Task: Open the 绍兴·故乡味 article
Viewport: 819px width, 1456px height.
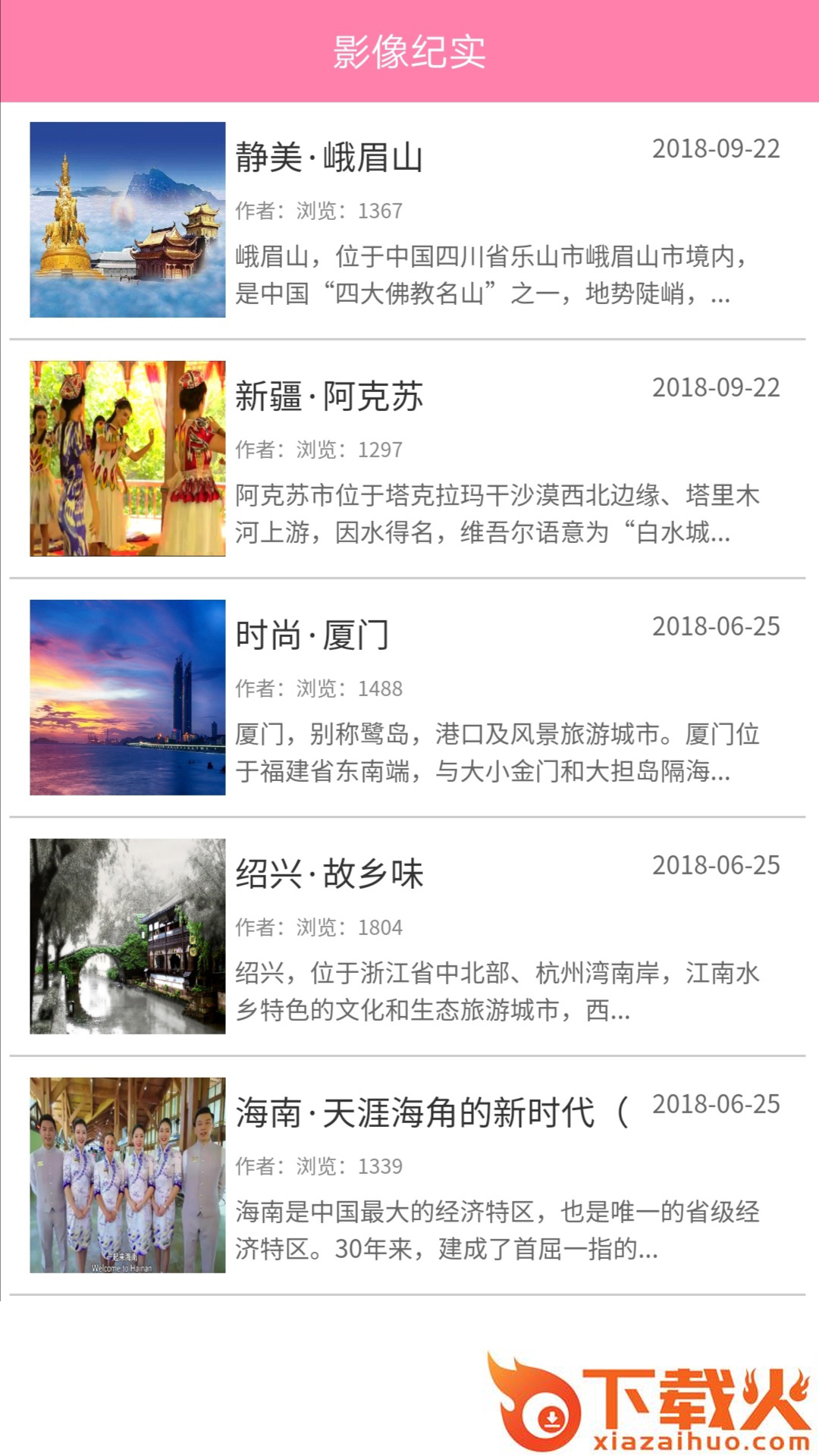Action: point(328,874)
